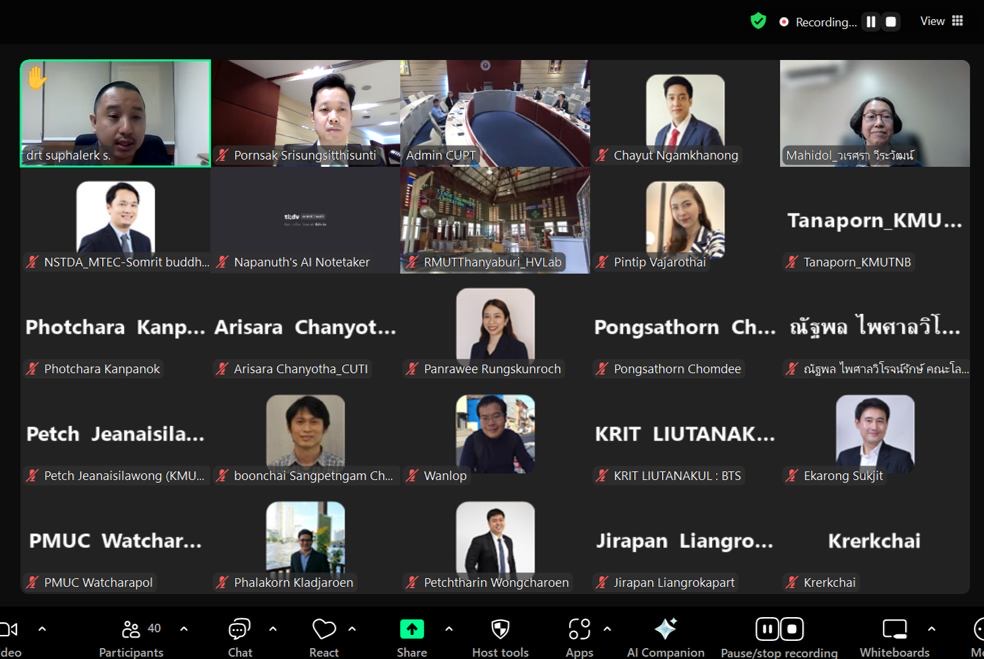Open Host tools

(500, 636)
